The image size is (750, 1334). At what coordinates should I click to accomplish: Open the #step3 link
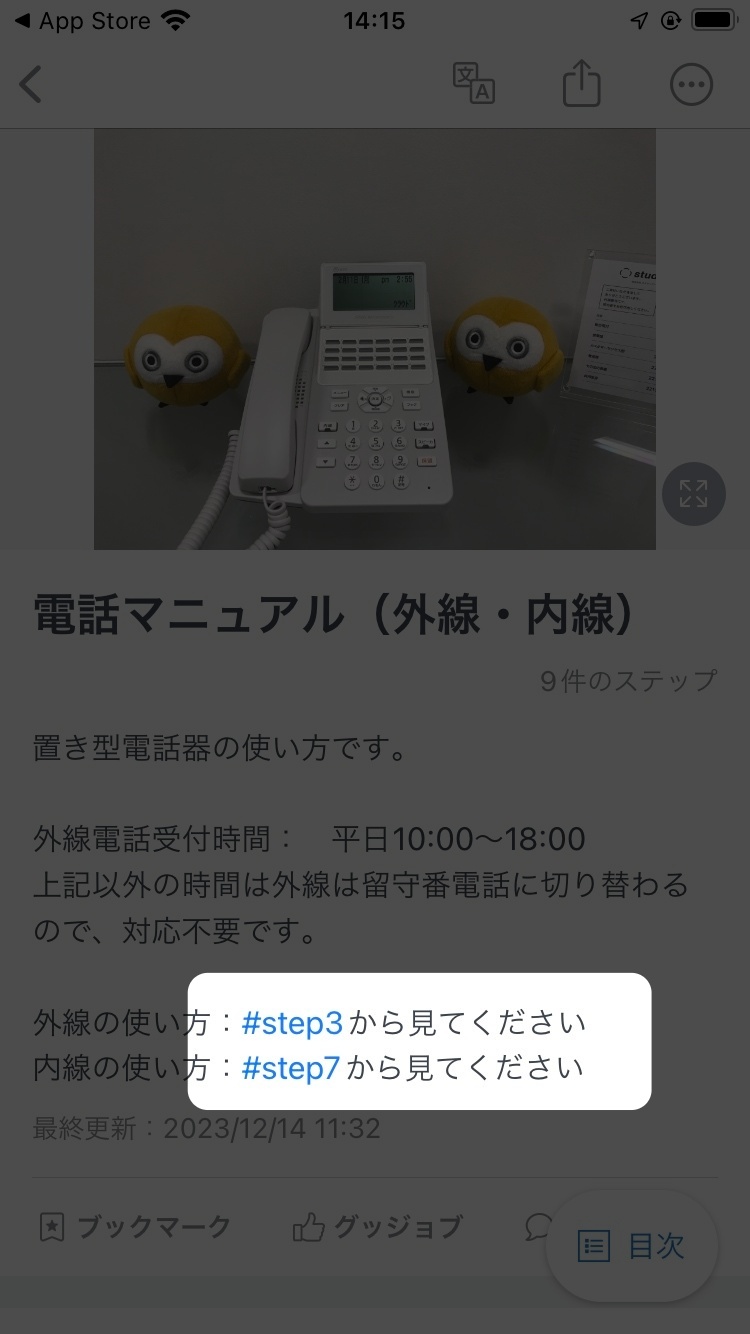point(291,1022)
